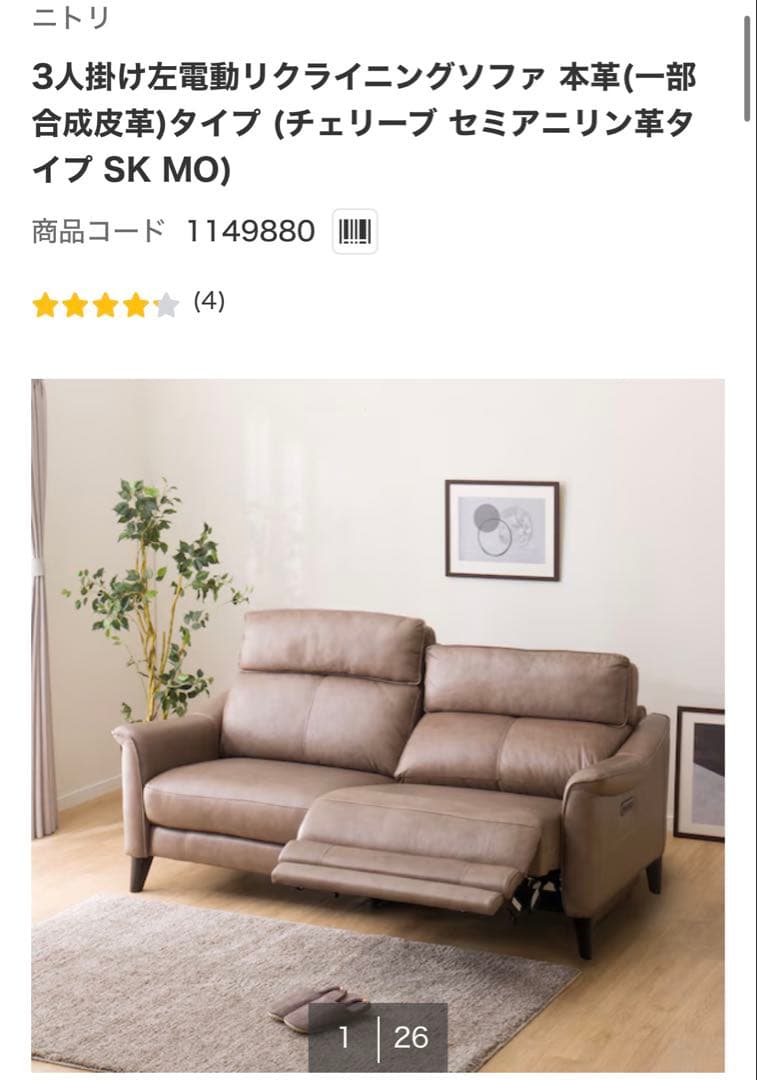Show barcode for product code 1149880
Screen dimensions: 757x1080
point(355,232)
